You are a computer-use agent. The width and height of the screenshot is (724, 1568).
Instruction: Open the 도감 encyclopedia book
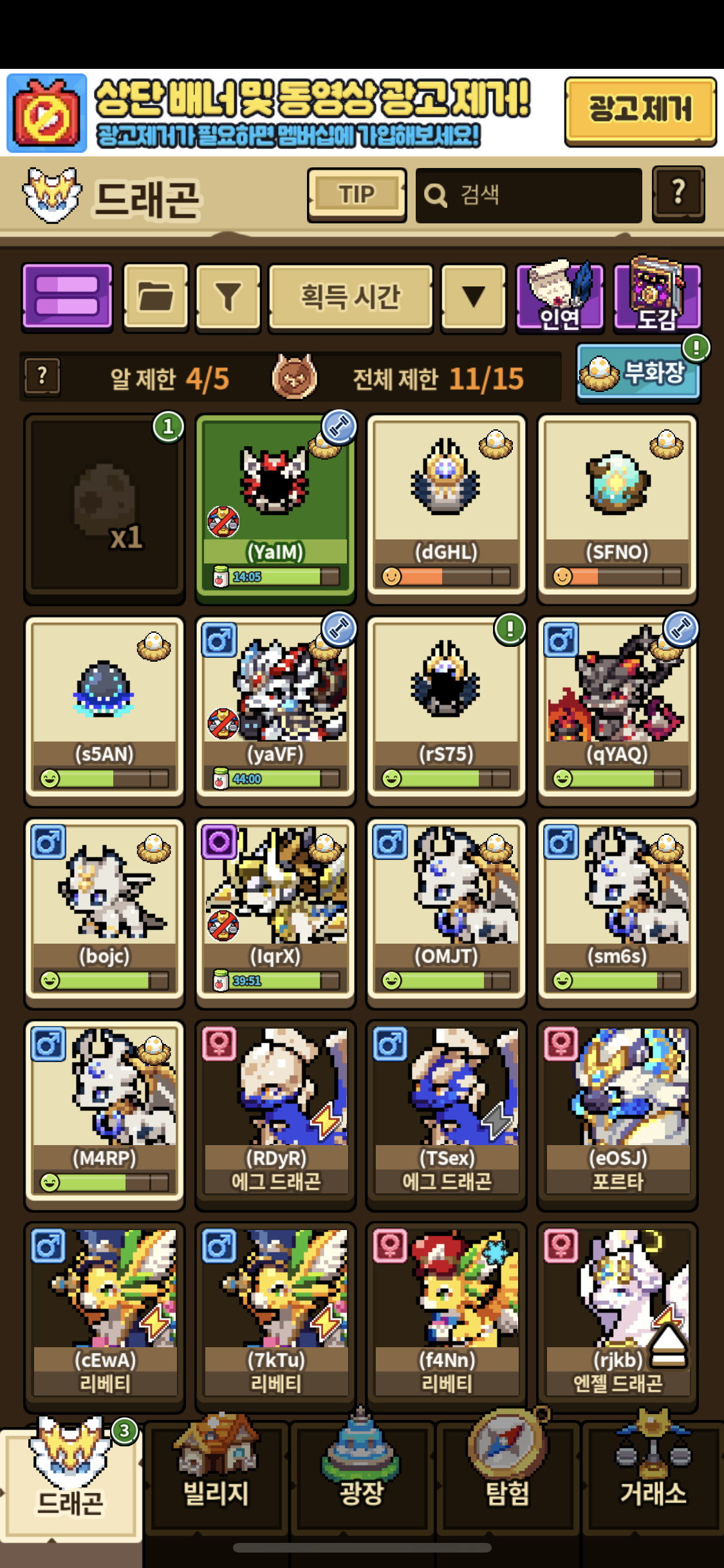(657, 294)
